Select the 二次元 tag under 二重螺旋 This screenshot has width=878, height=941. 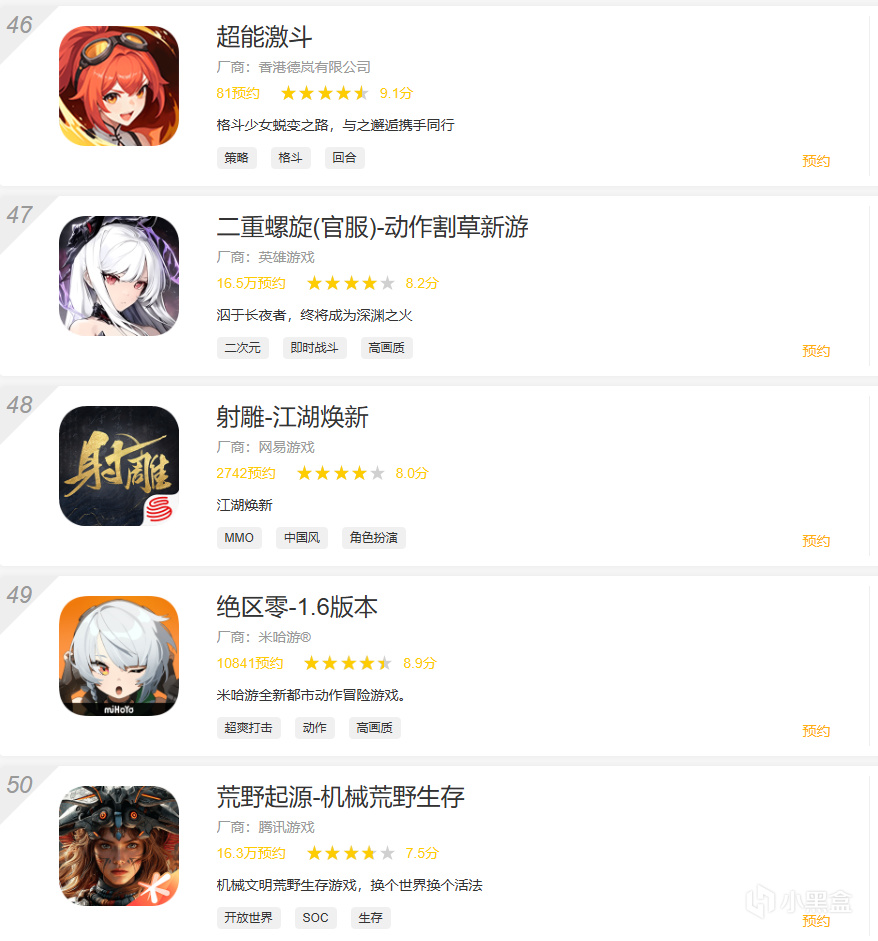(242, 348)
